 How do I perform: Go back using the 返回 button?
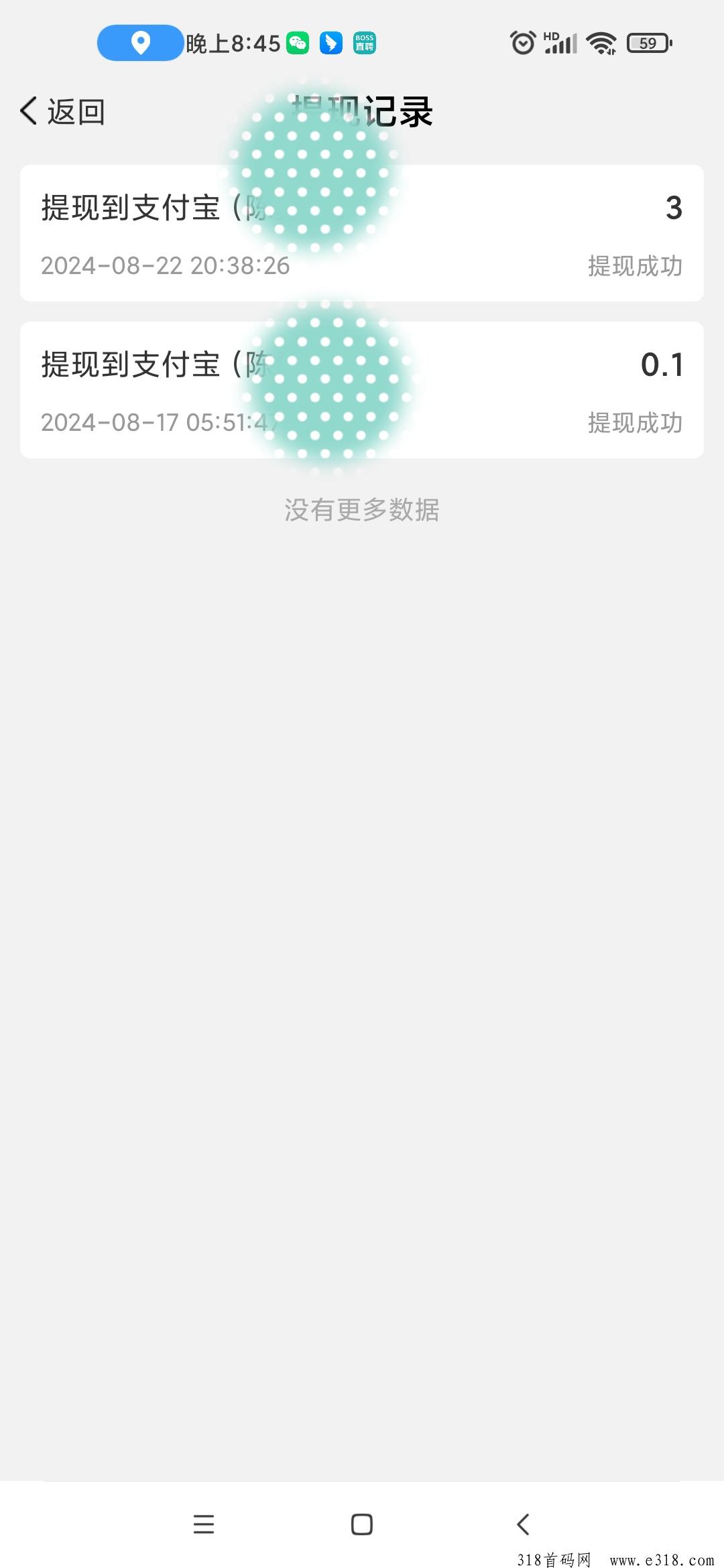pos(62,111)
